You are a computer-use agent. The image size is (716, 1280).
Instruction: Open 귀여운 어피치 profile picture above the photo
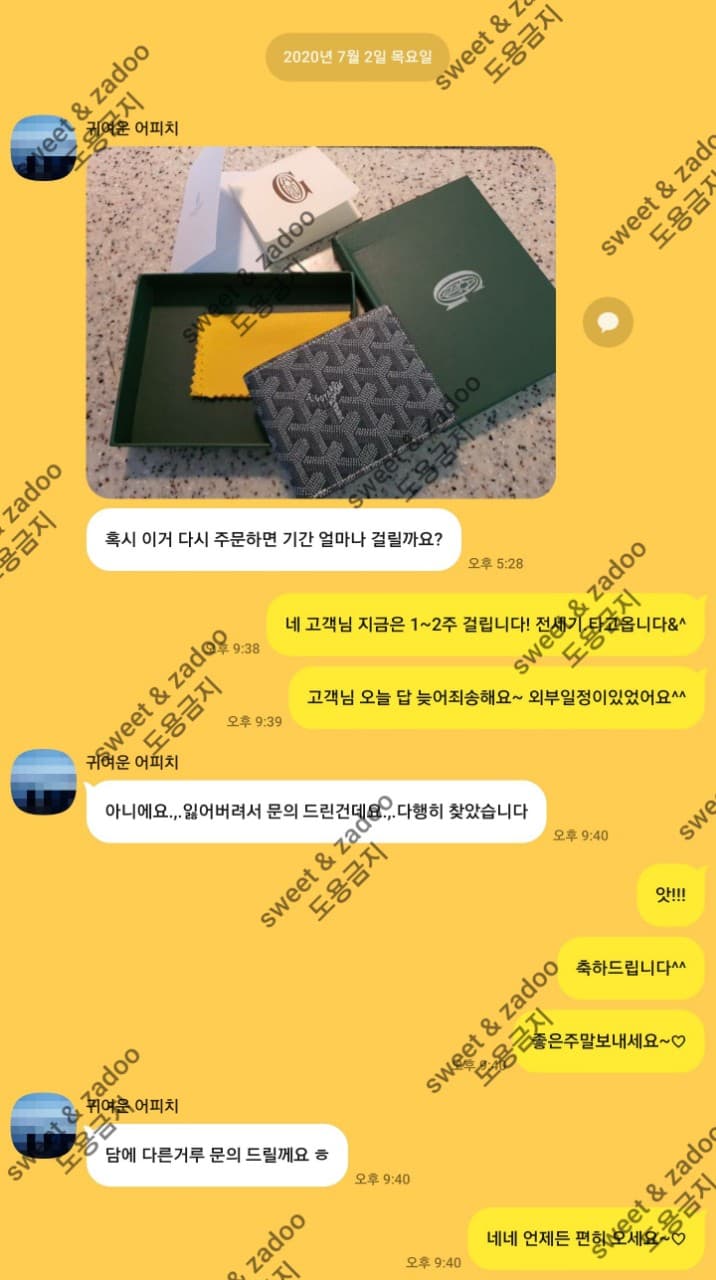point(43,148)
